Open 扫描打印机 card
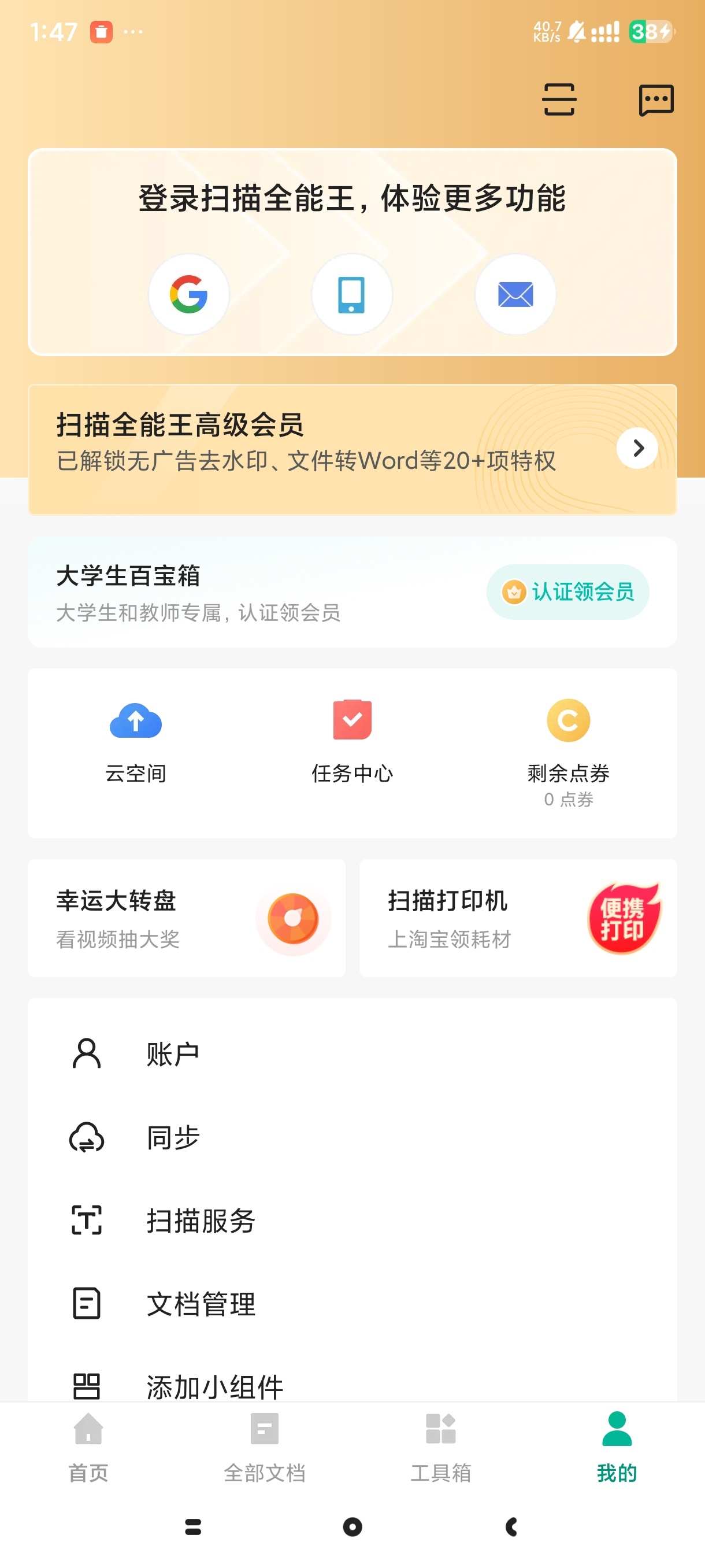The image size is (705, 1568). [518, 918]
